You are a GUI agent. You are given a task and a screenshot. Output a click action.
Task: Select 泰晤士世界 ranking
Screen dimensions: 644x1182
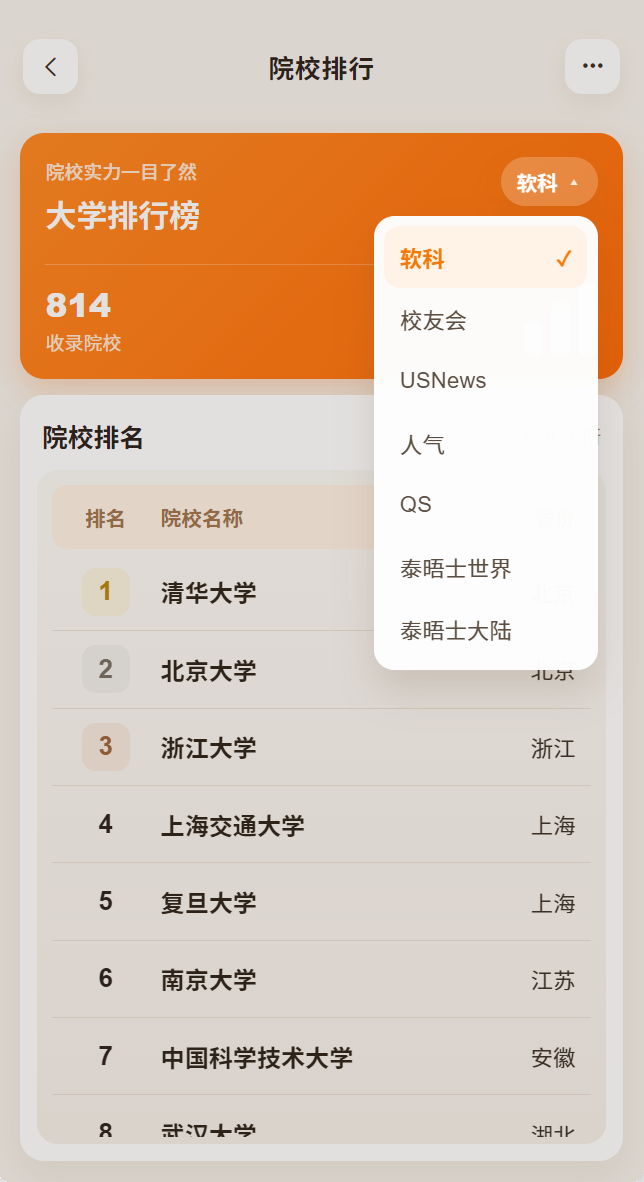(486, 568)
